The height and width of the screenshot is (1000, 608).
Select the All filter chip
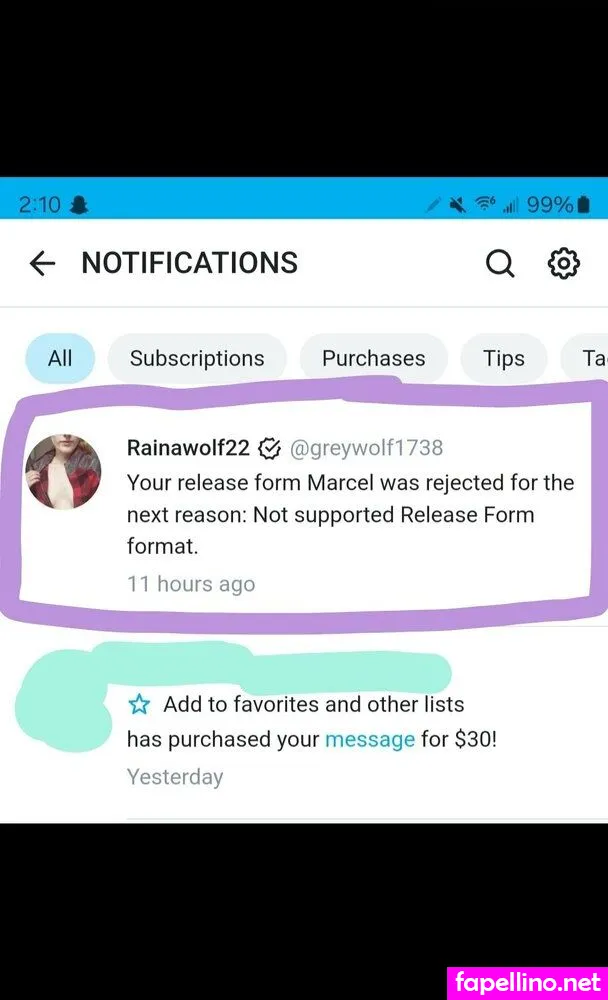tap(60, 358)
